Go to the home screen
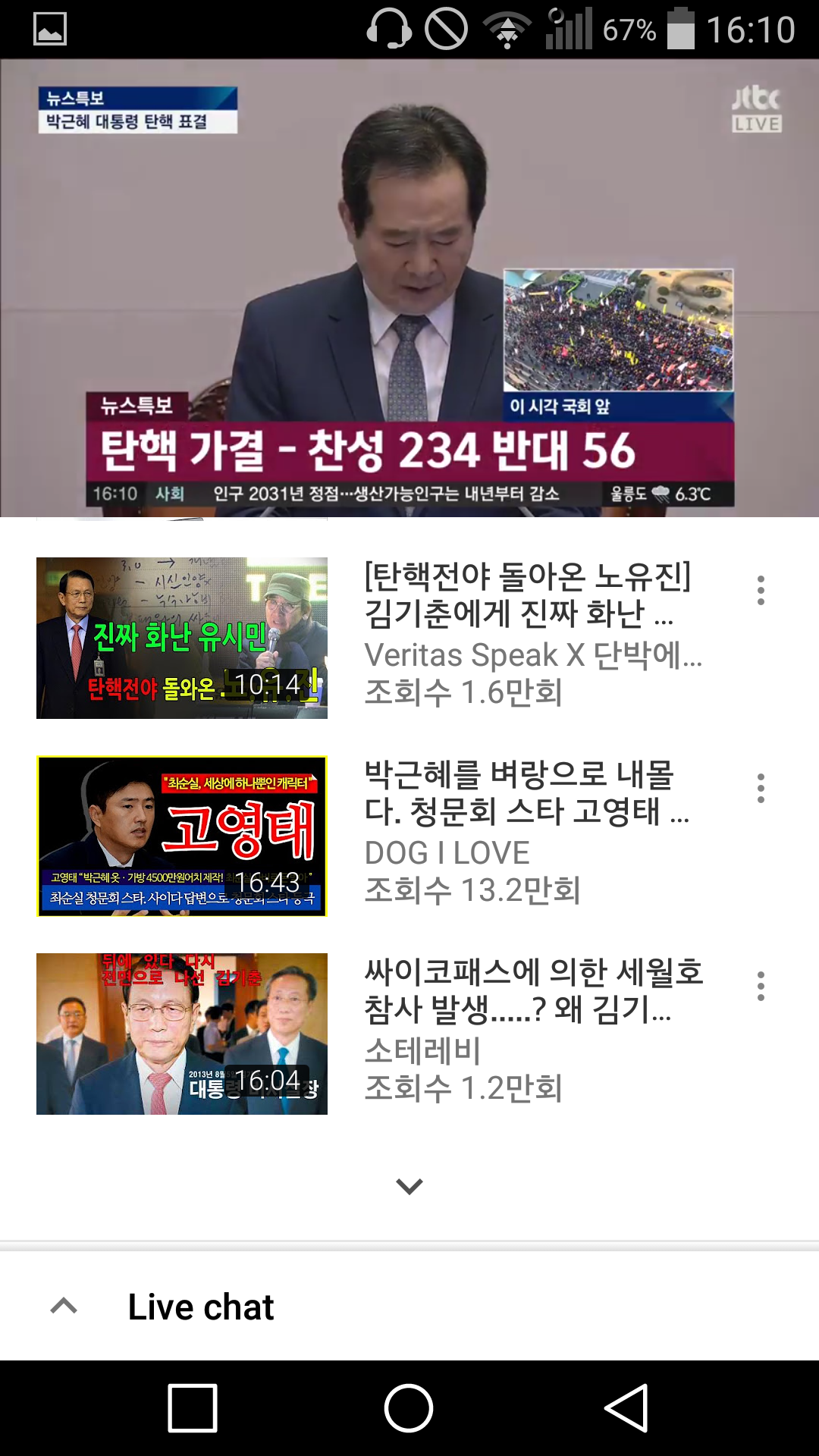The image size is (819, 1456). click(409, 1407)
